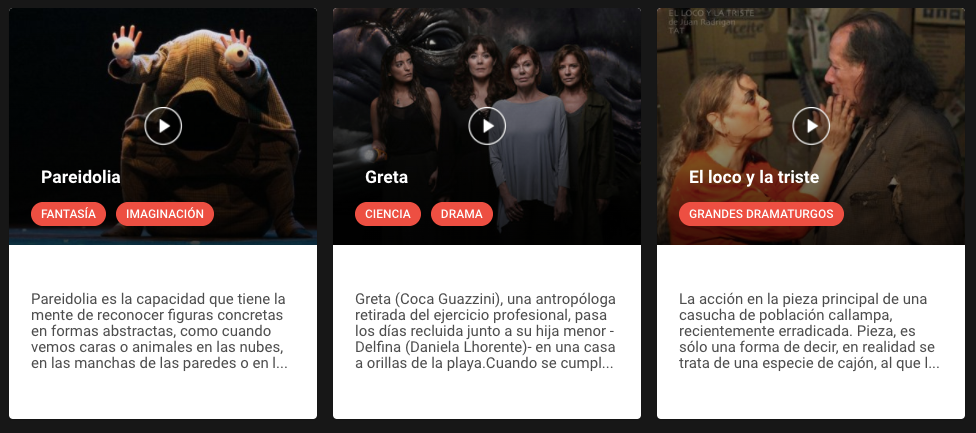Open El loco y la triste card description

pos(809,331)
